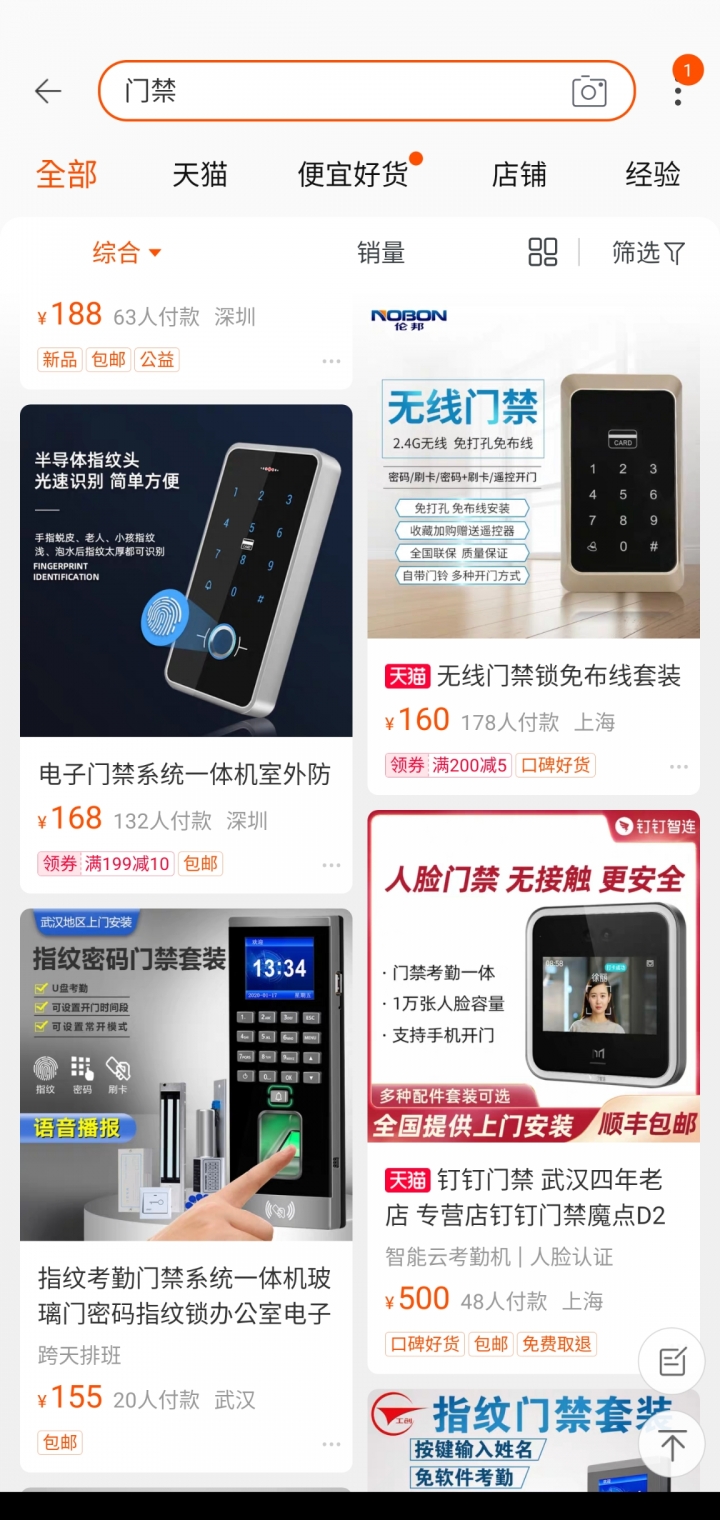Viewport: 720px width, 1520px height.
Task: View the 钉钉门禁 魔点D2 product
Action: 534,1092
